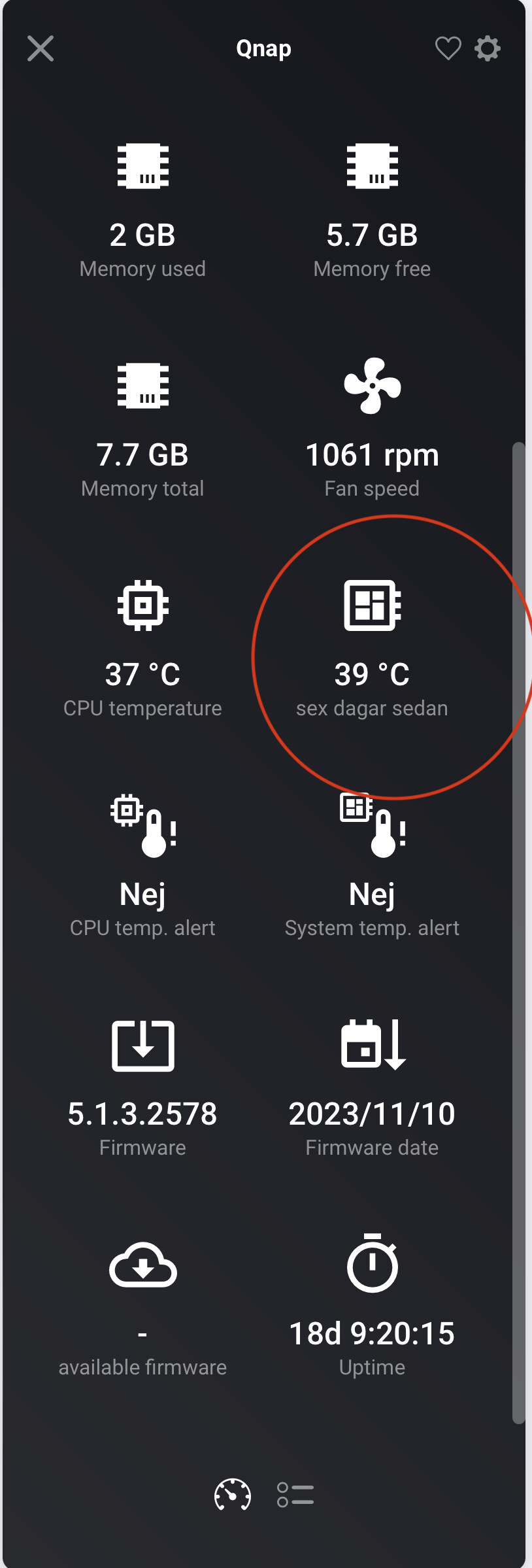Open the System temp. alert tile
The height and width of the screenshot is (1568, 532).
pyautogui.click(x=372, y=872)
